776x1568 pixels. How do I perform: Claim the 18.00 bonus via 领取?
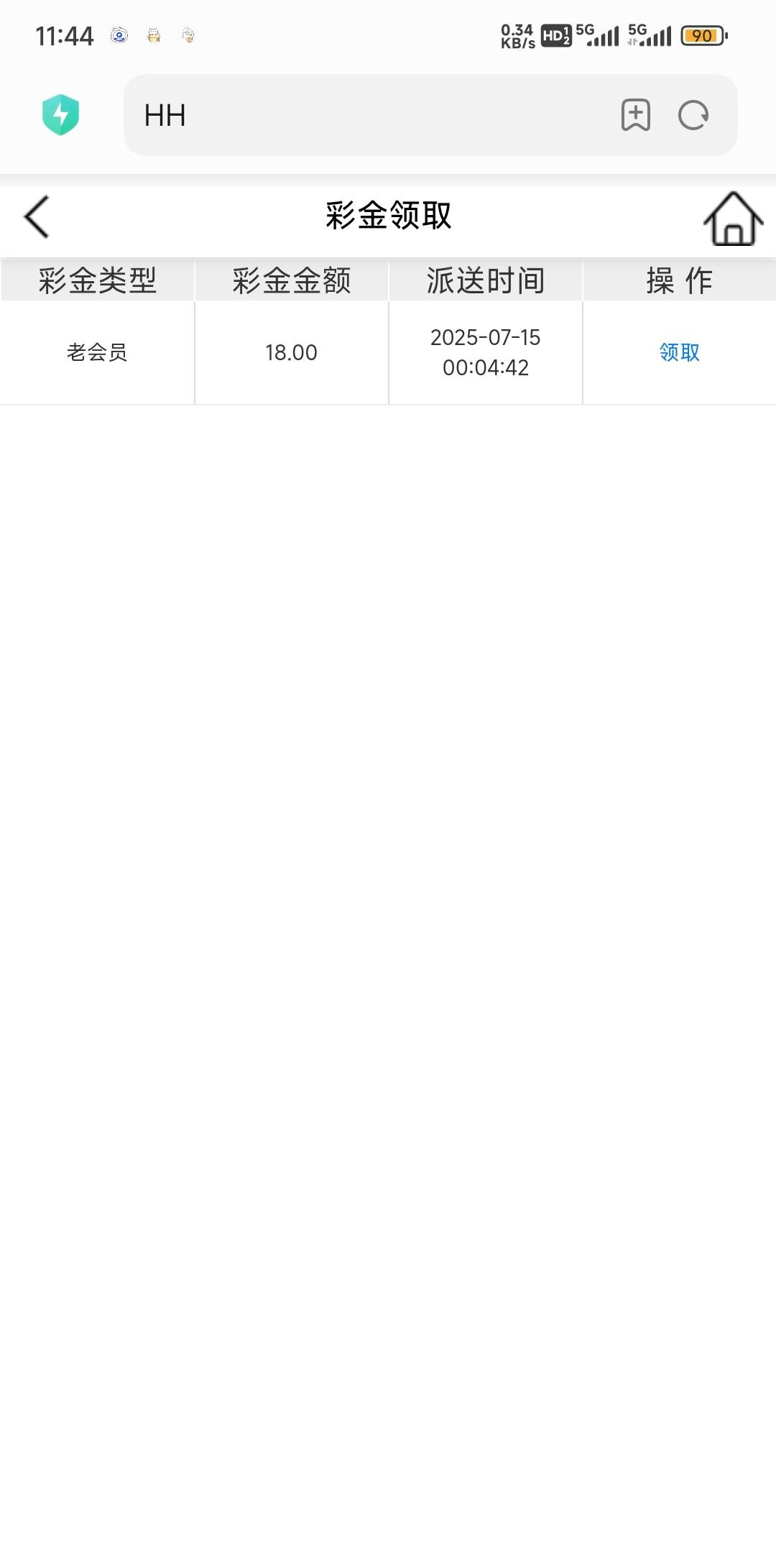coord(679,352)
